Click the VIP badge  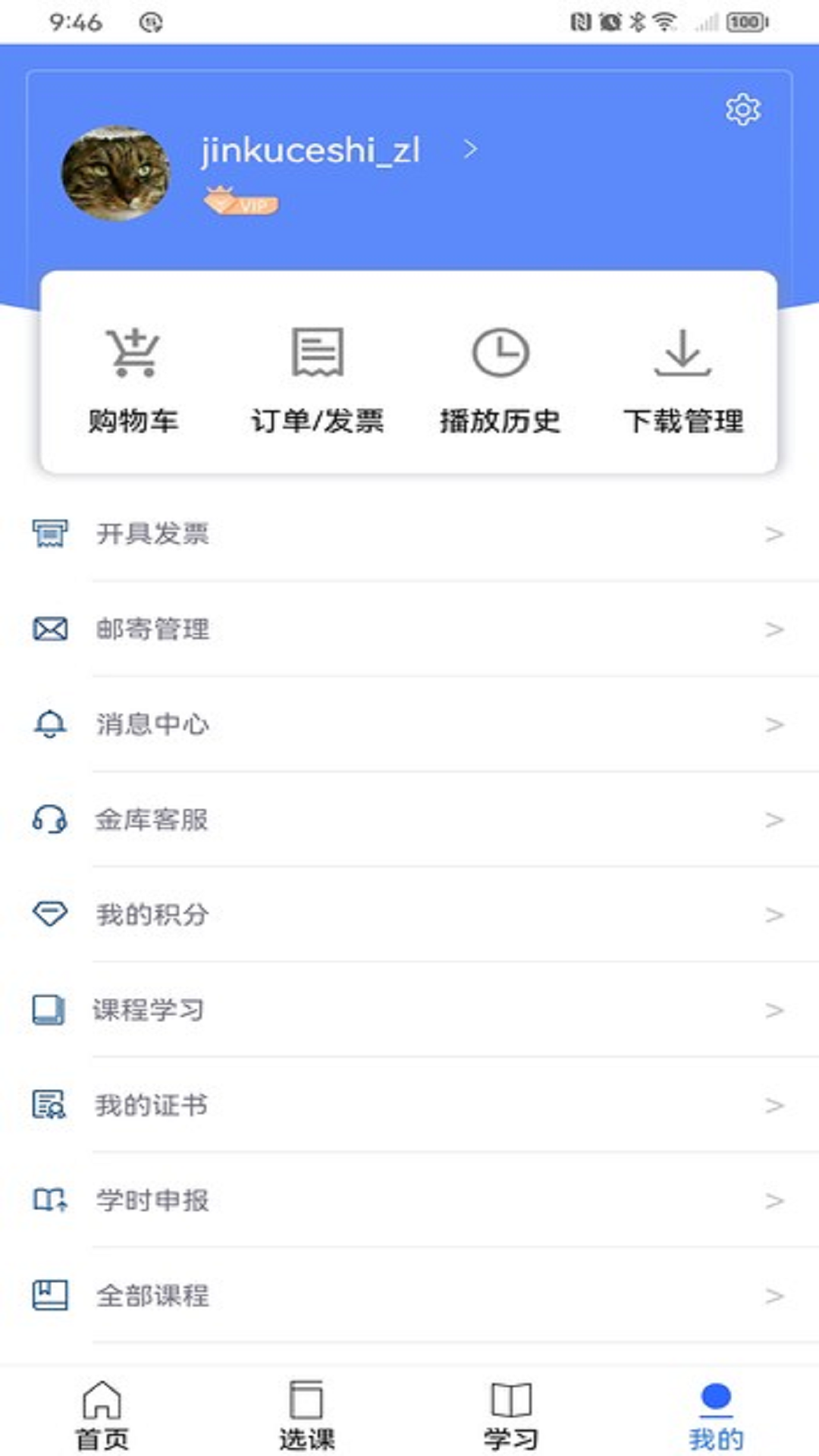coord(243,201)
